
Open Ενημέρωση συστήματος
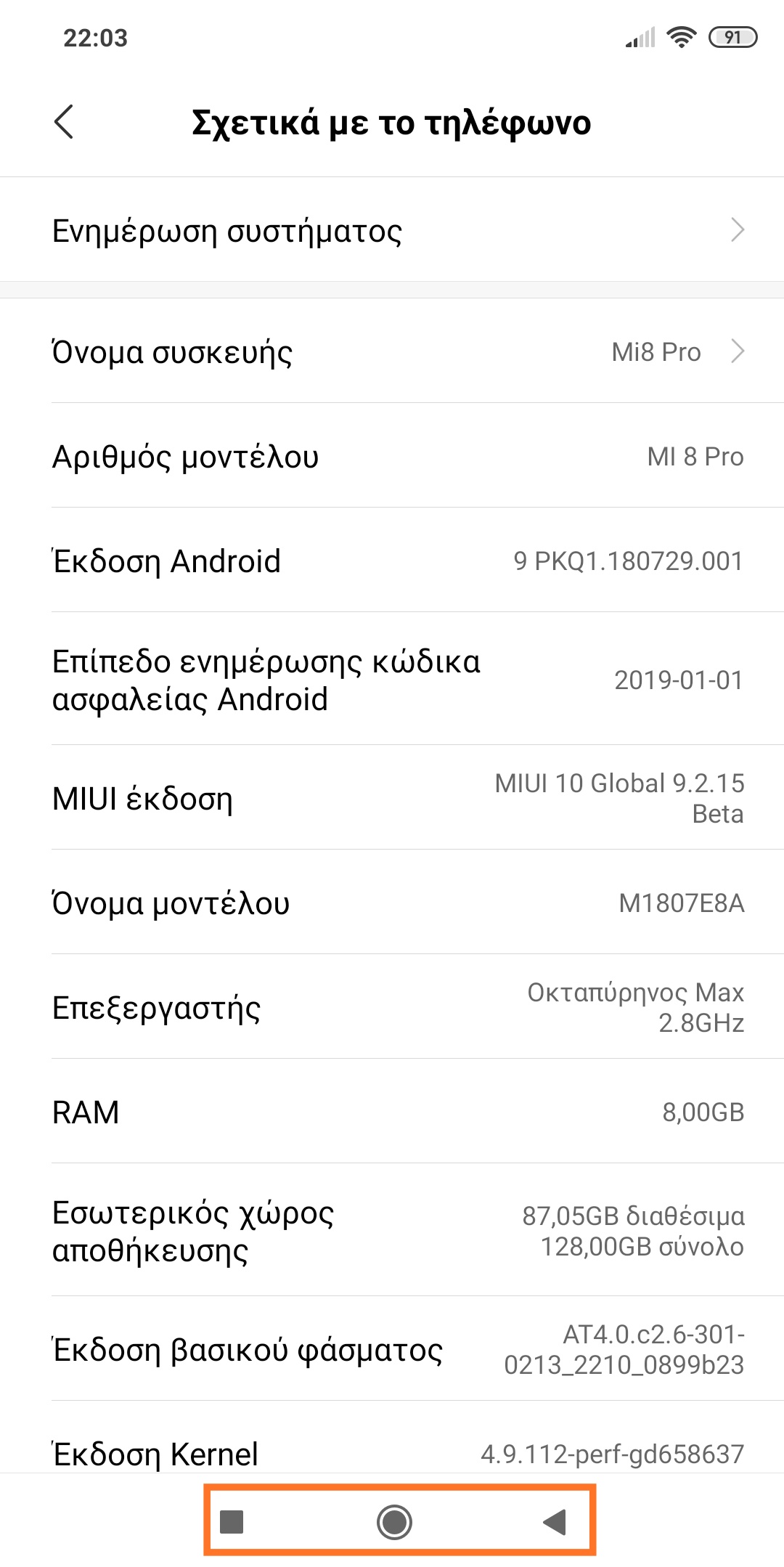click(x=392, y=230)
